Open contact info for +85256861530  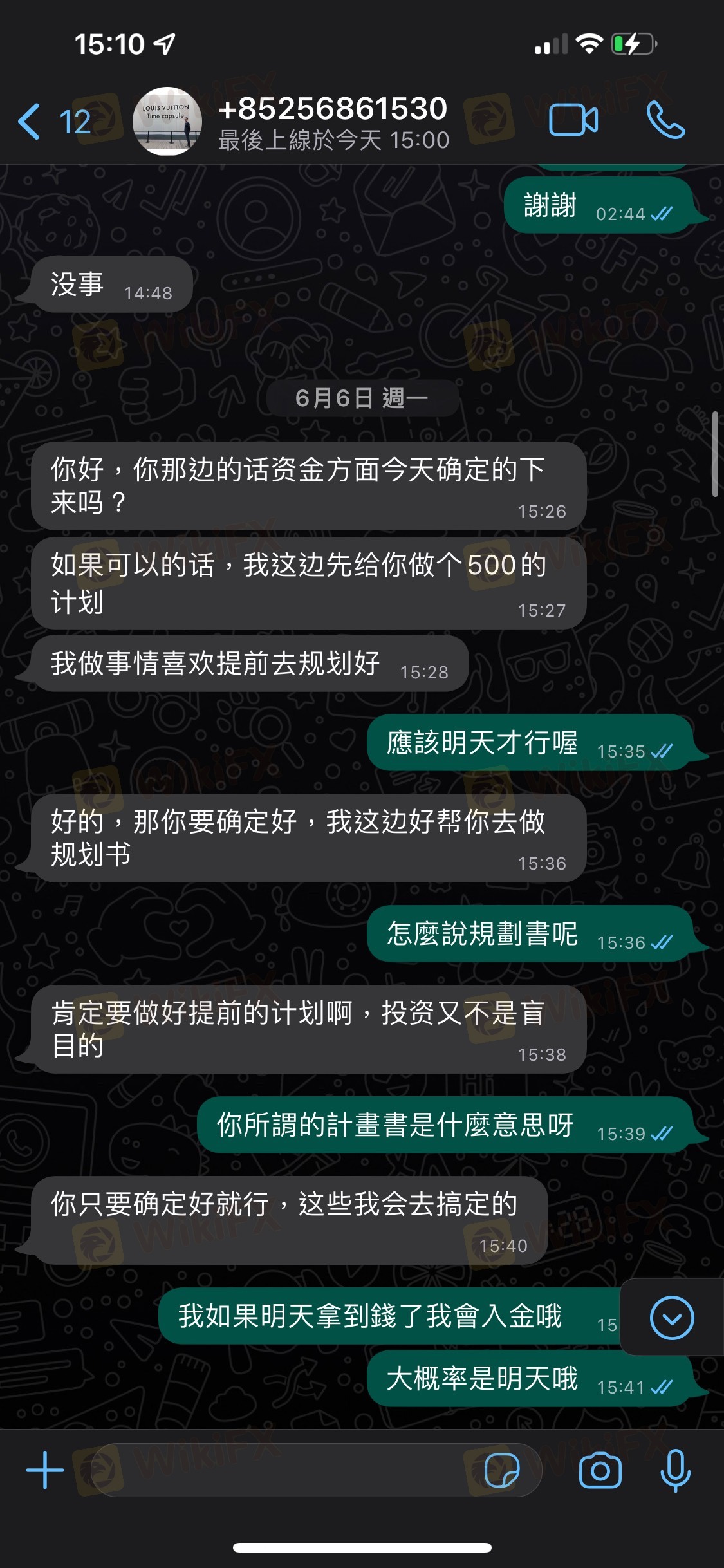(332, 121)
